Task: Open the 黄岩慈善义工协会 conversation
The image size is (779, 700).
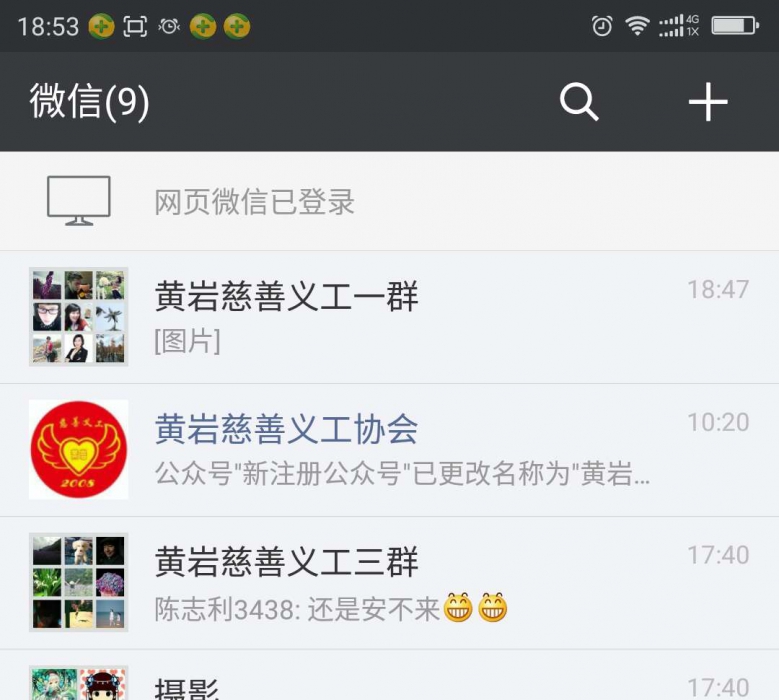Action: (x=389, y=450)
